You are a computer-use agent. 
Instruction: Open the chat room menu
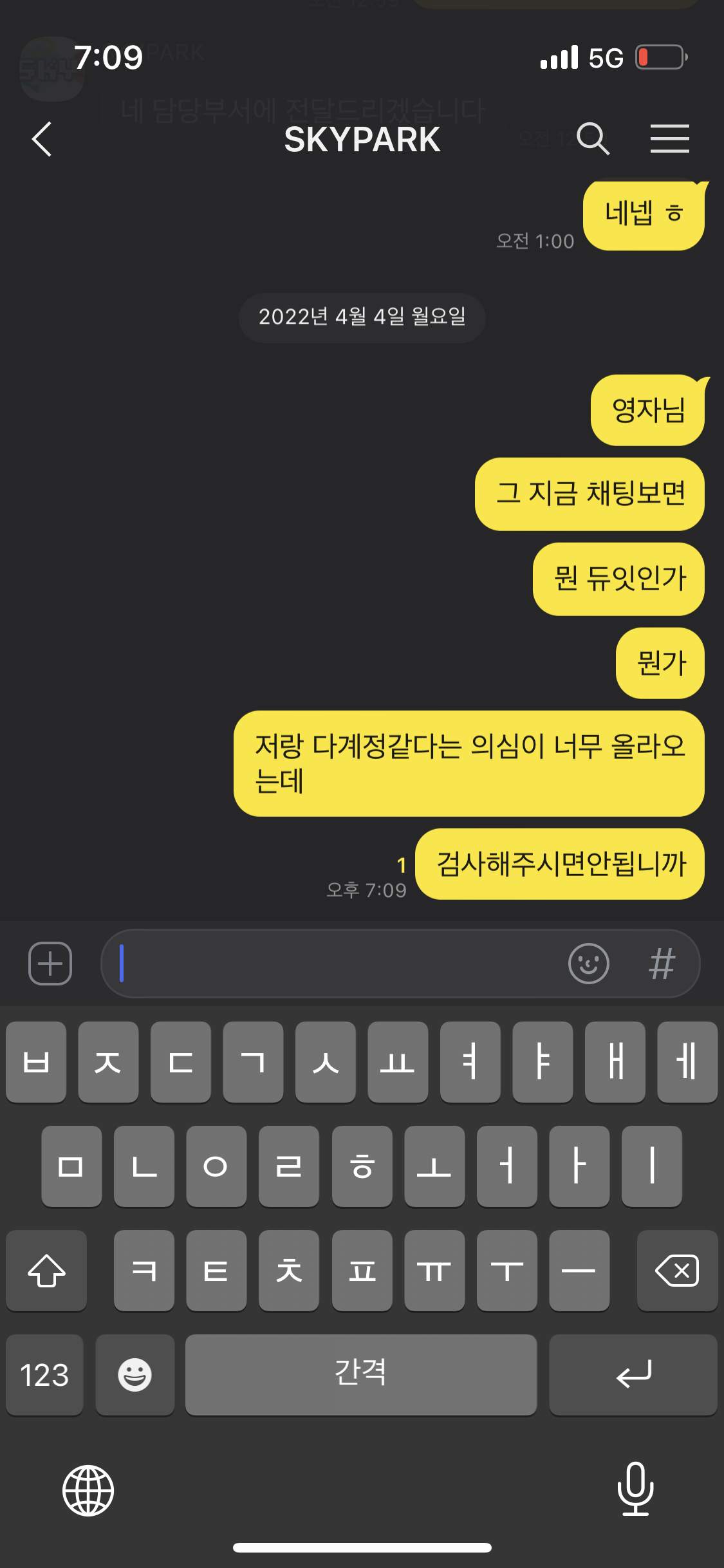[x=669, y=139]
